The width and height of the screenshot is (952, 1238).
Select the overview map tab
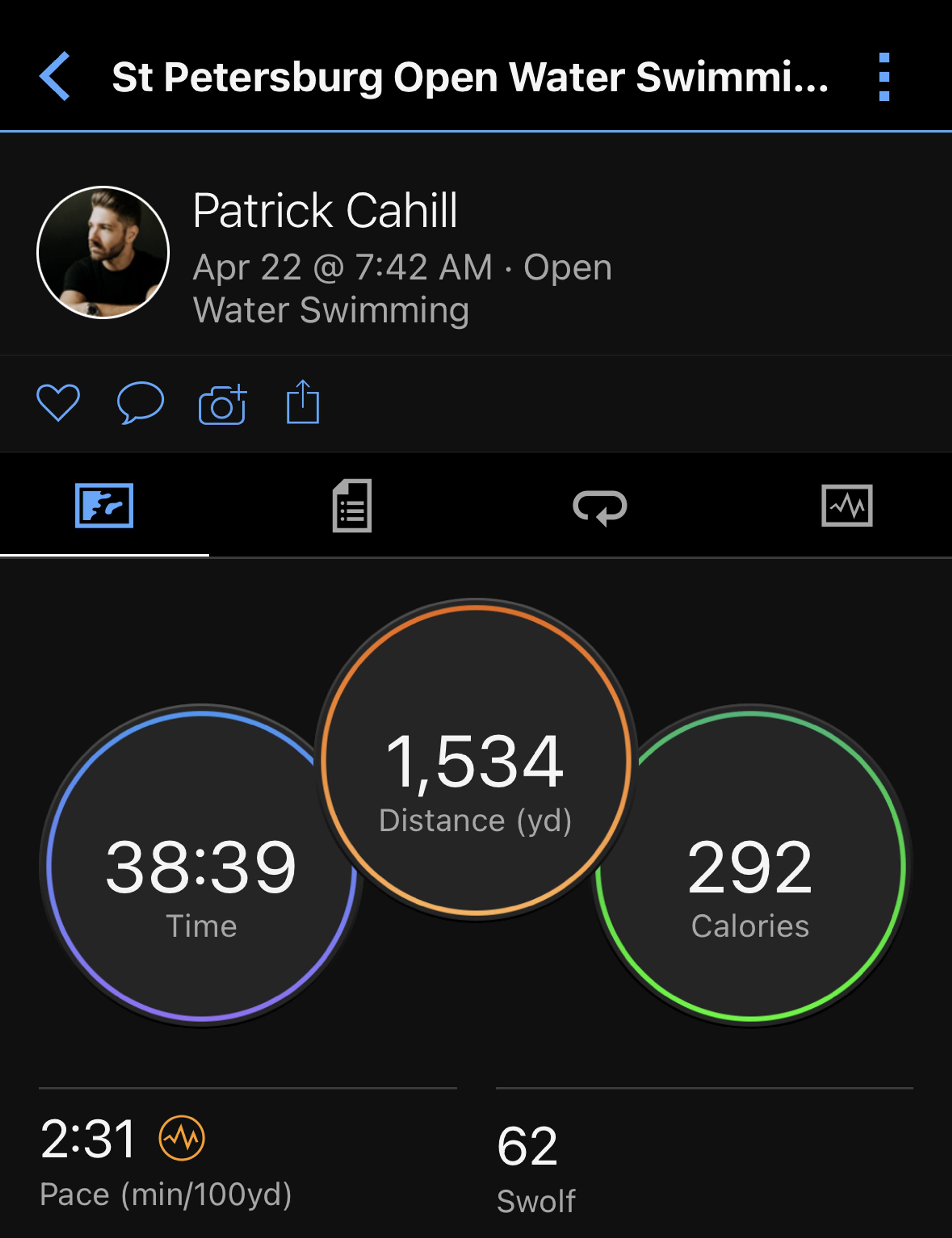tap(104, 505)
